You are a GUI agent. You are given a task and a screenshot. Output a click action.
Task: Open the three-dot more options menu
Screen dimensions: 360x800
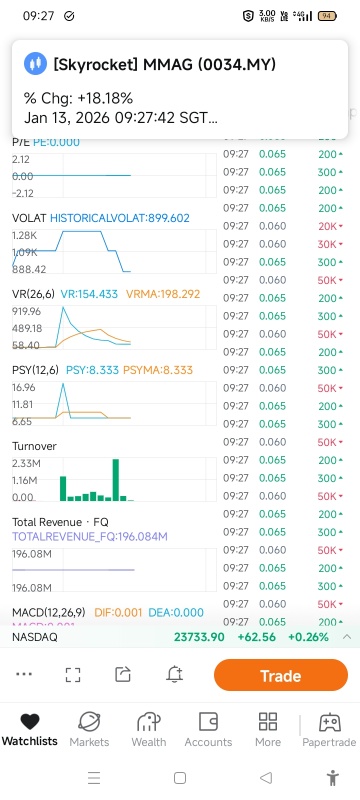(24, 674)
